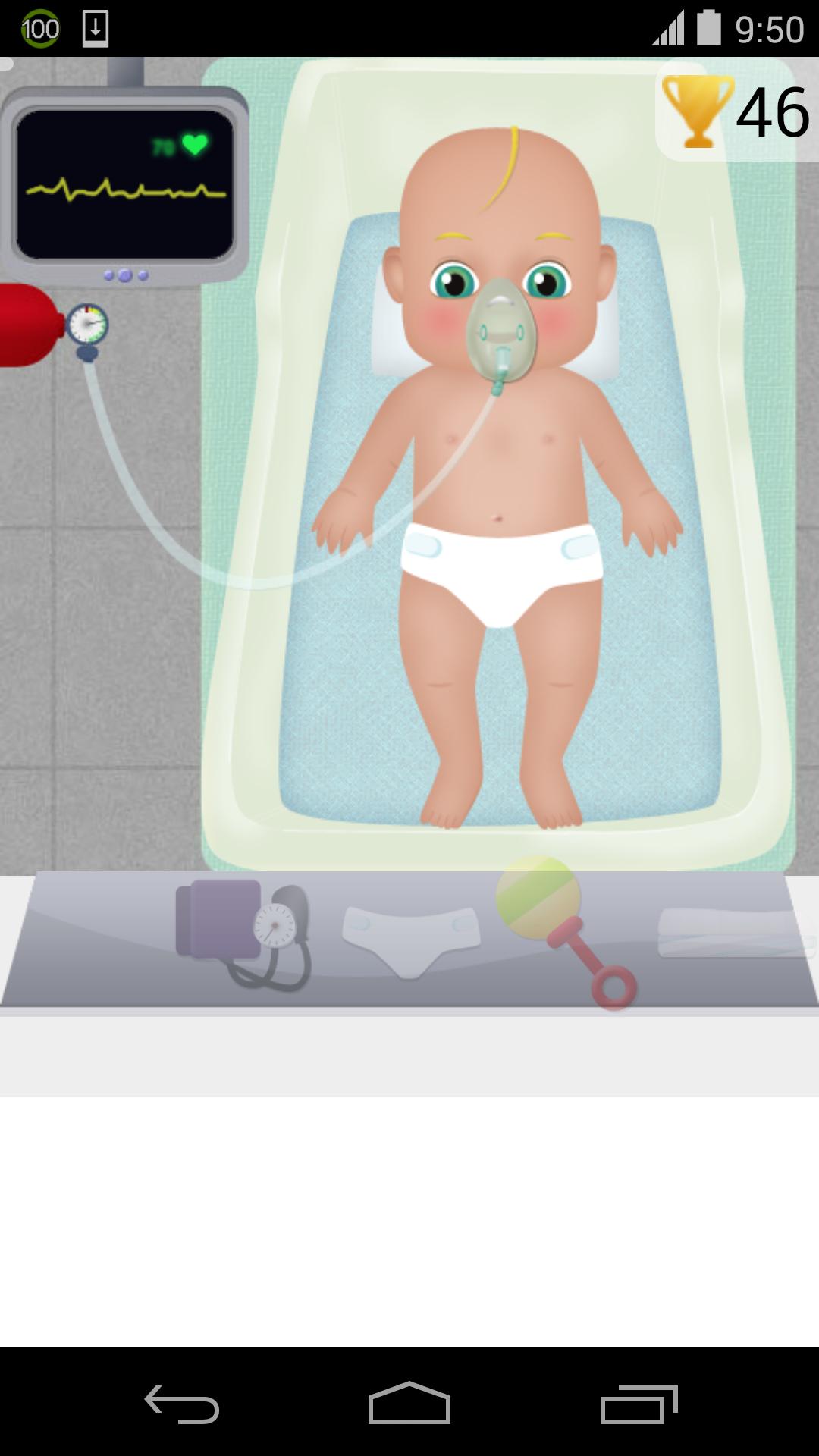Select the folded white towel

tap(734, 933)
